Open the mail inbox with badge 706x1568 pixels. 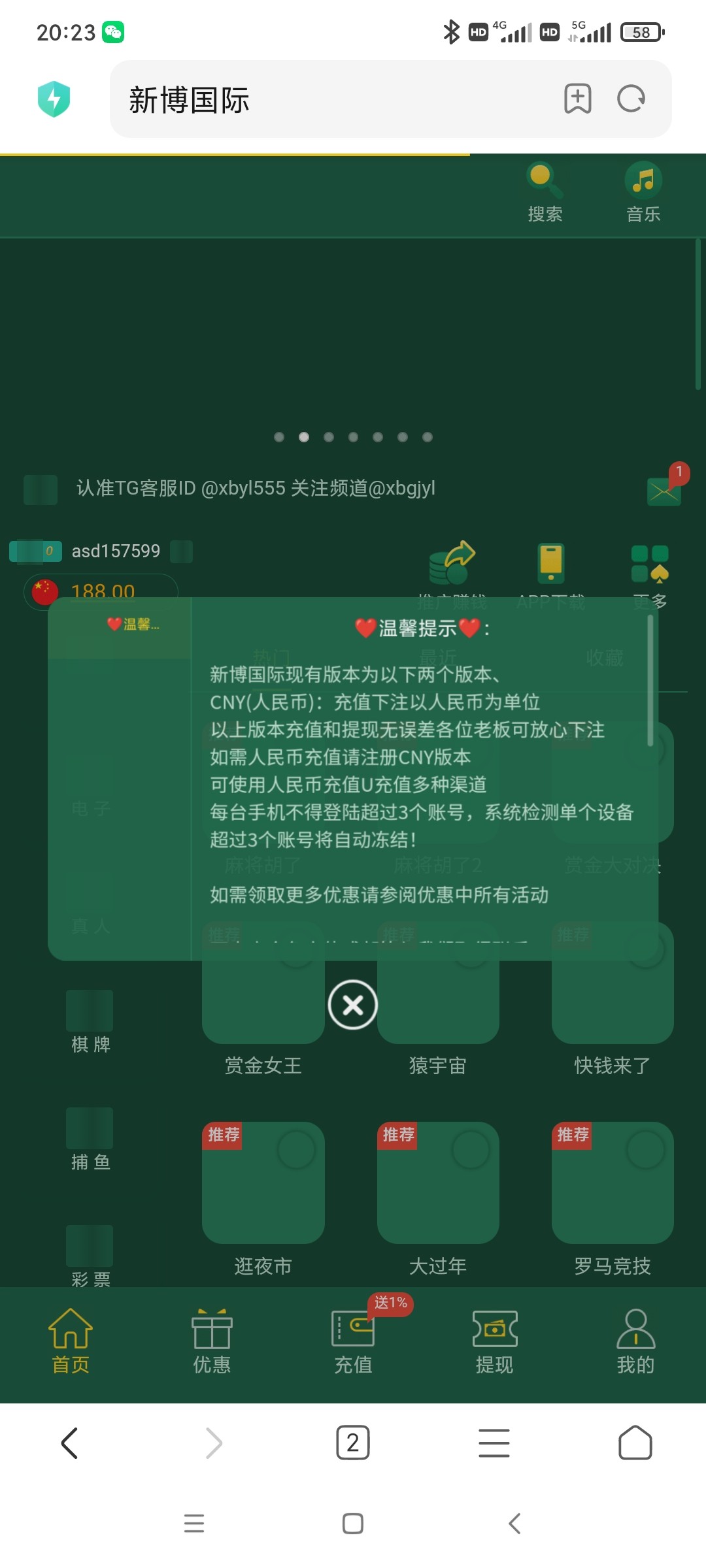pyautogui.click(x=664, y=490)
